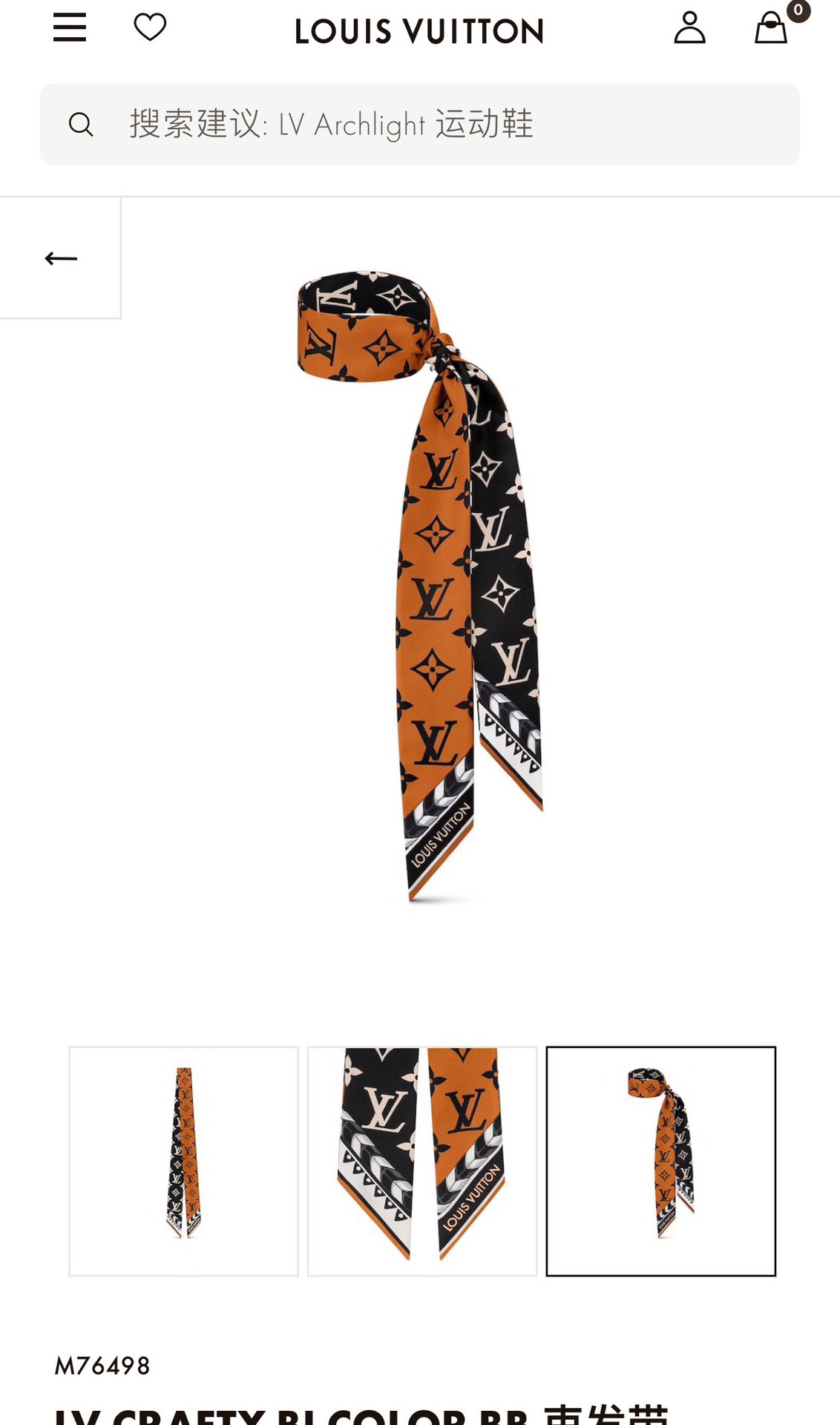
Task: Open the account profile icon
Action: (689, 28)
